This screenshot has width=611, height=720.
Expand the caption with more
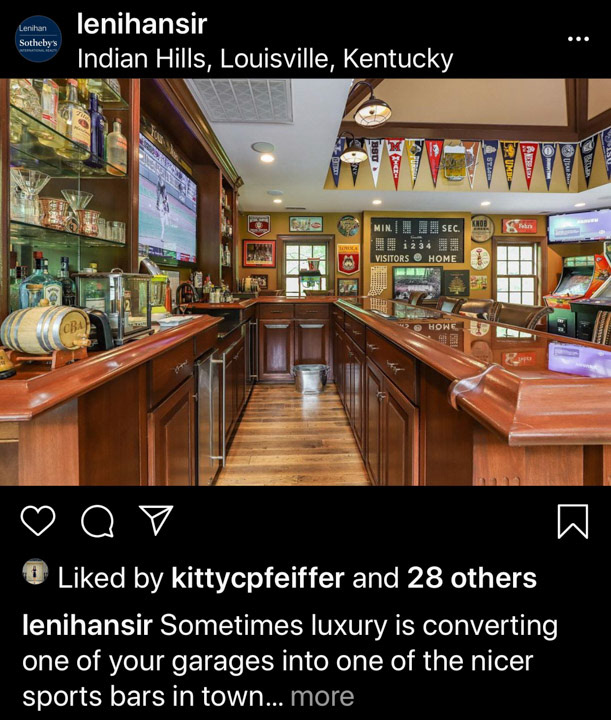[322, 696]
